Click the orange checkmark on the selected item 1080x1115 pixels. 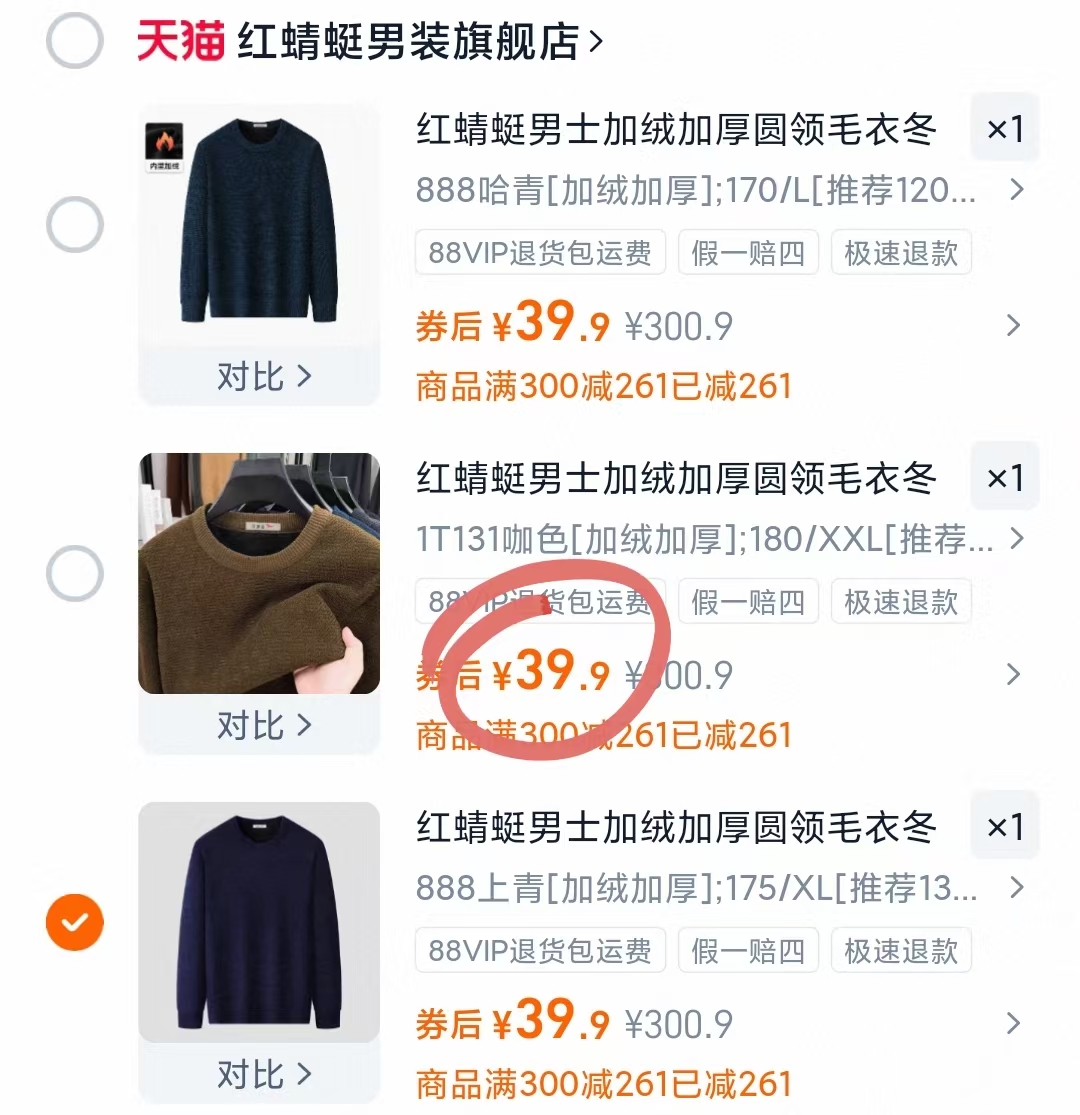pos(74,921)
